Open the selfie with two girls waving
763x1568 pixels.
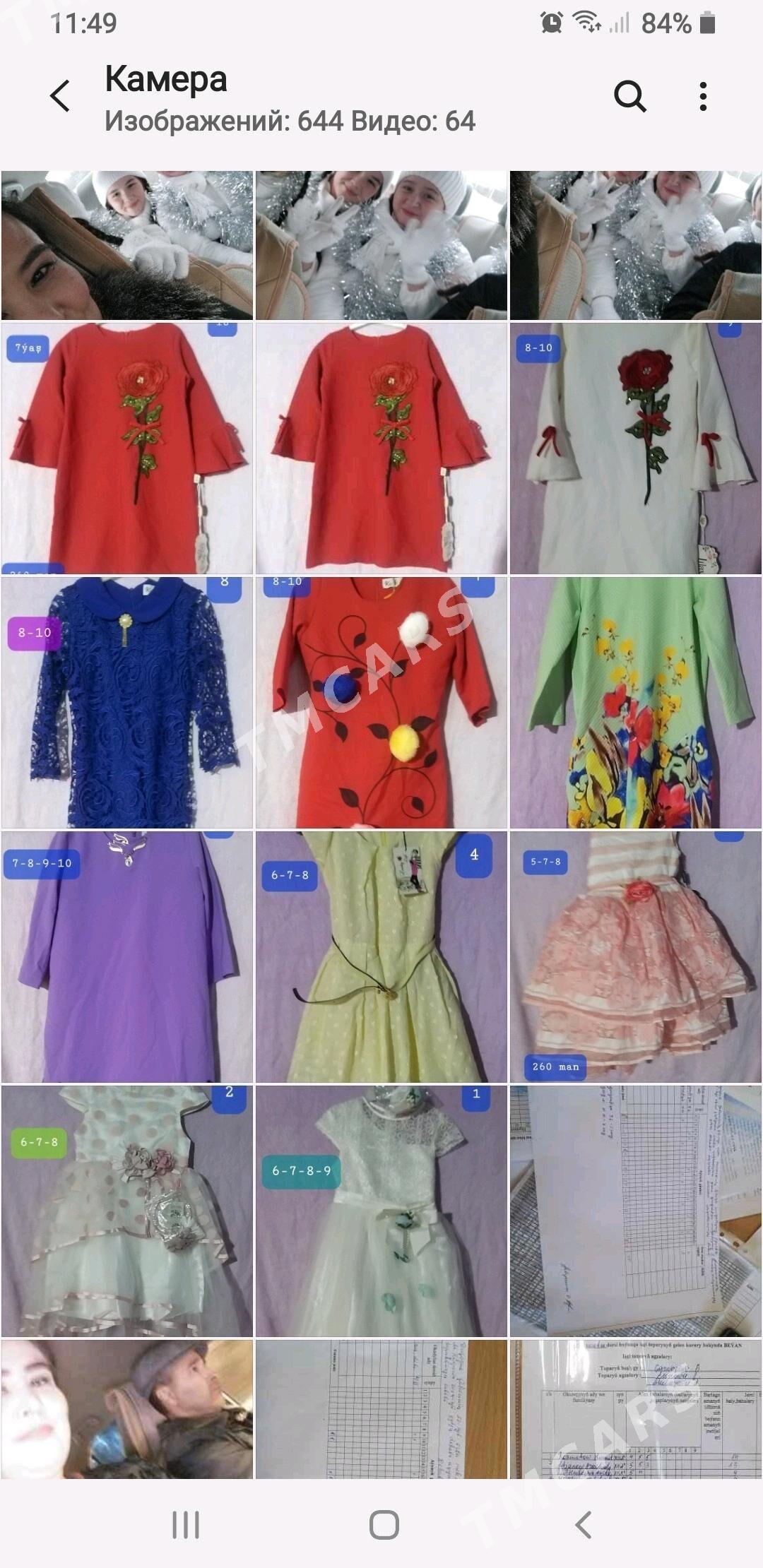[x=381, y=245]
